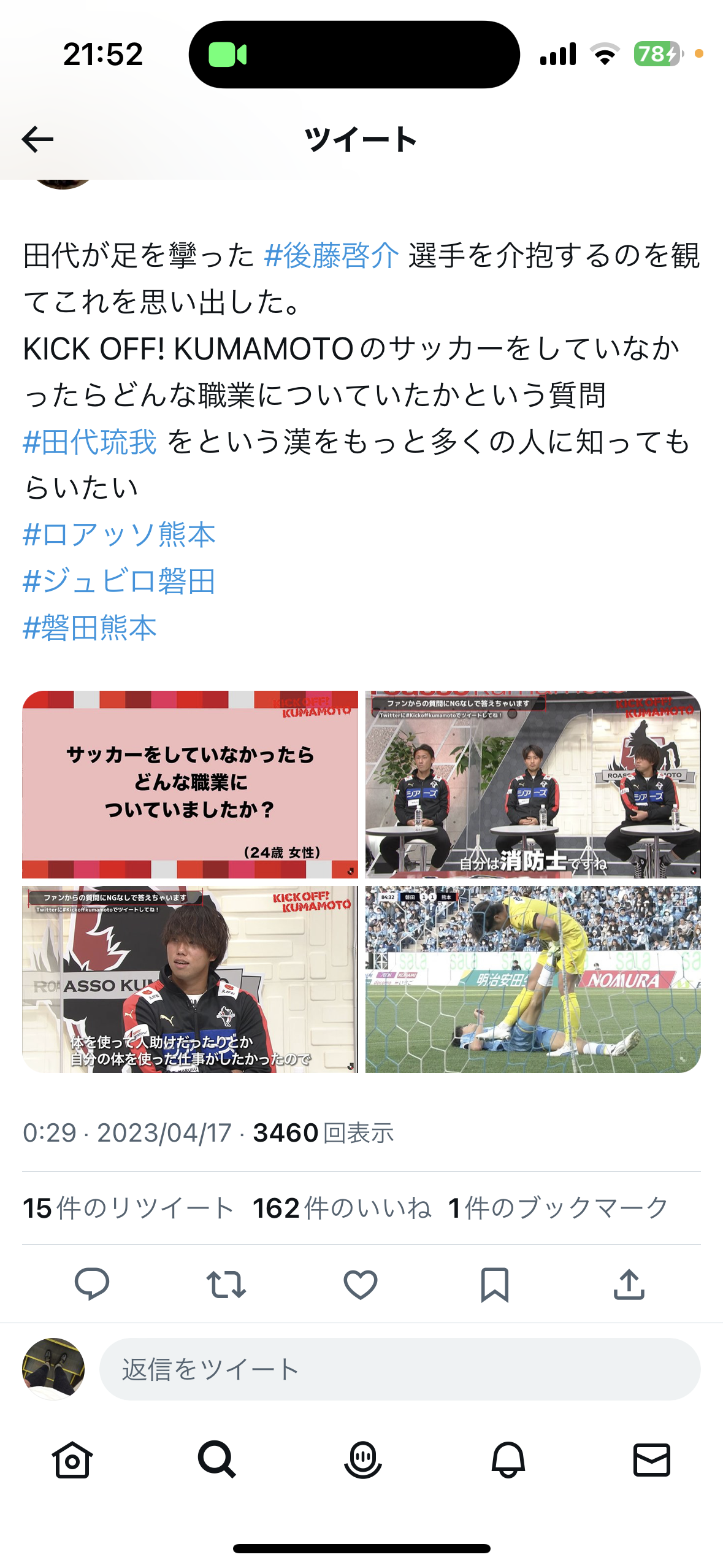Viewport: 723px width, 1568px height.
Task: Retweet this tweet
Action: click(x=226, y=1284)
